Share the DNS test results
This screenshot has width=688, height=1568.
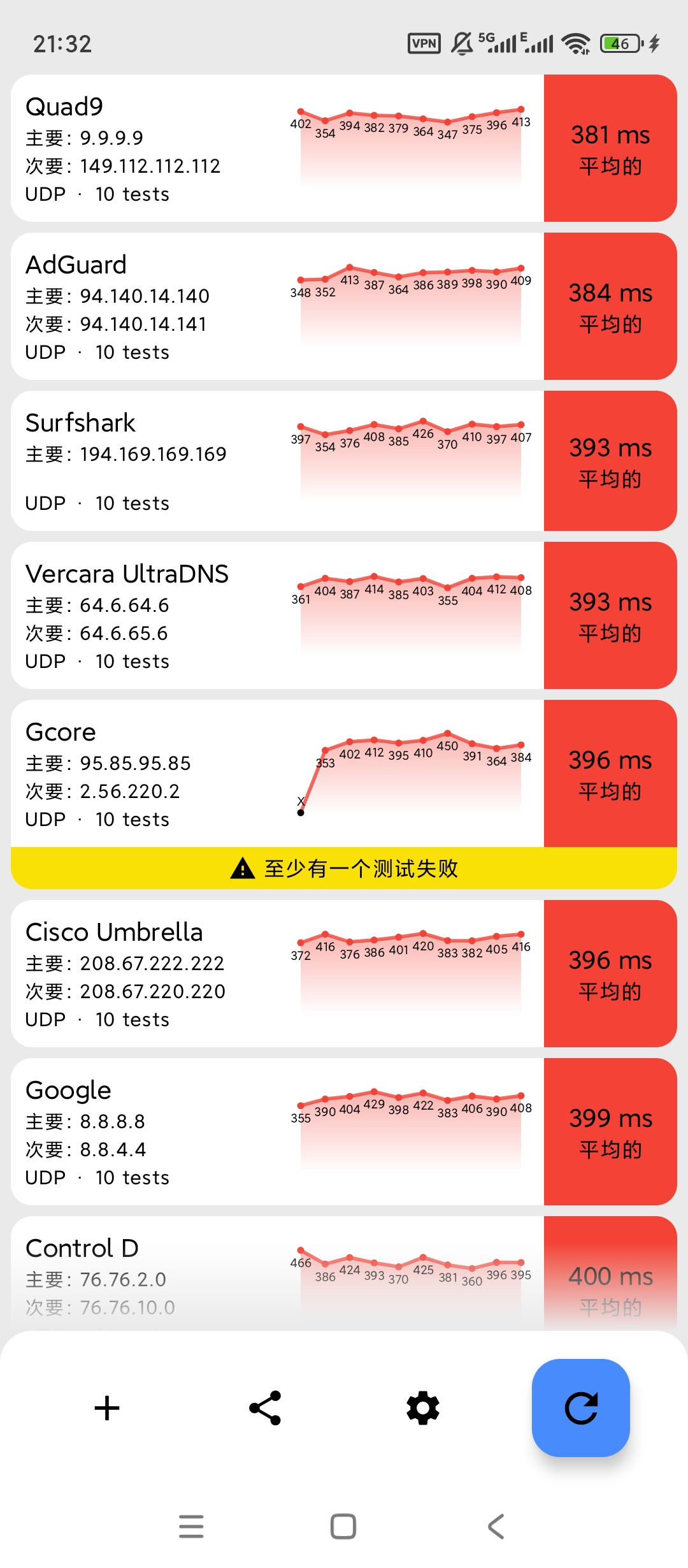[x=265, y=1408]
